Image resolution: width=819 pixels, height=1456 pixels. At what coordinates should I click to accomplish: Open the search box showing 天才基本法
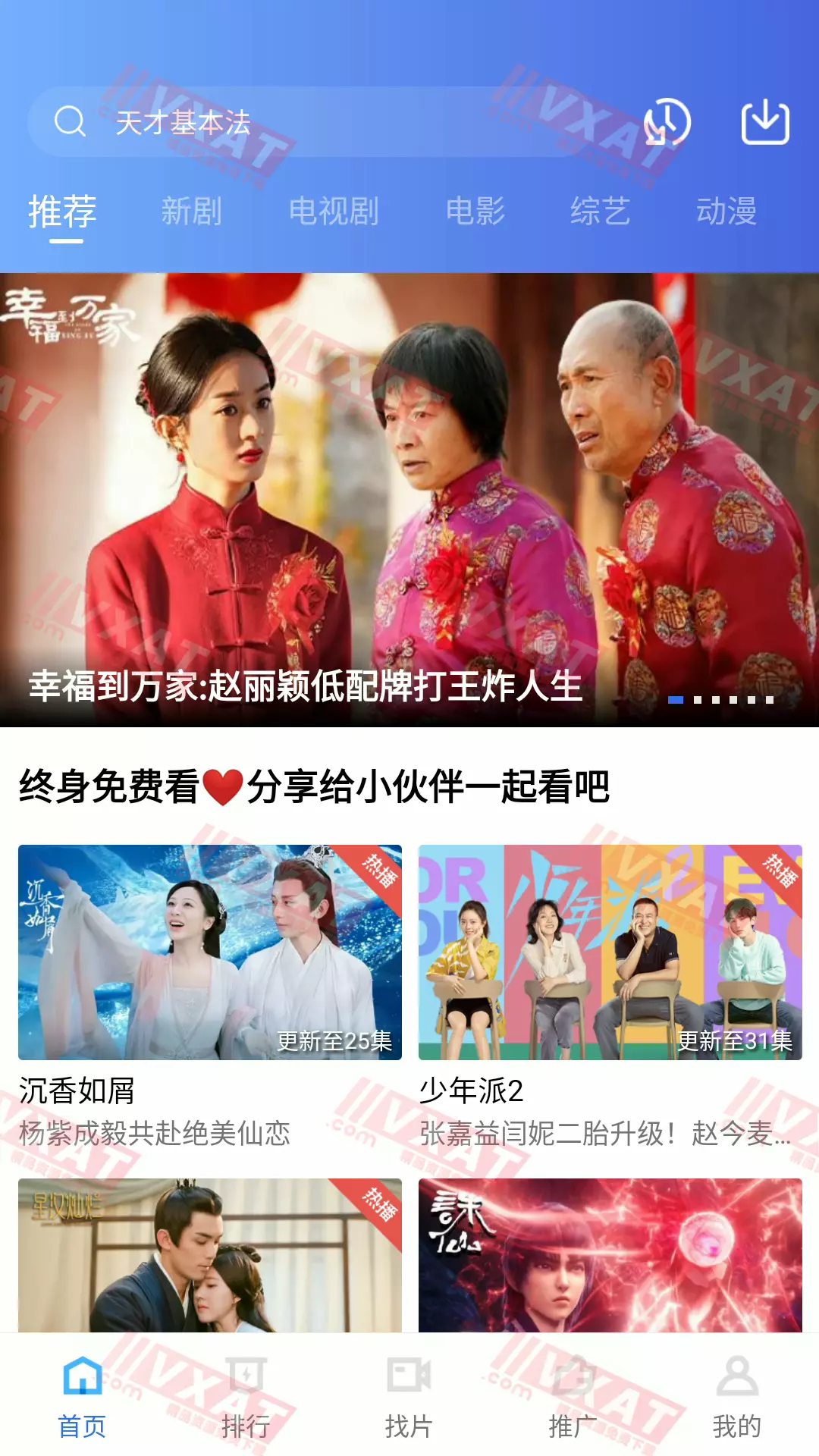pos(318,122)
